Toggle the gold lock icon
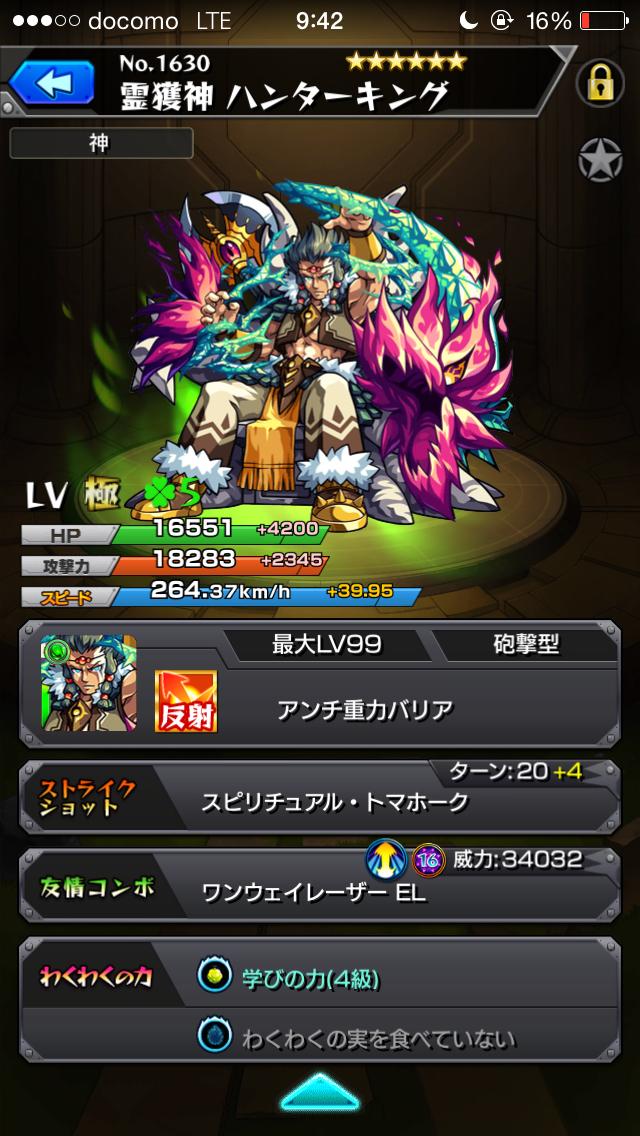Screen dimensions: 640x1136 click(x=600, y=83)
